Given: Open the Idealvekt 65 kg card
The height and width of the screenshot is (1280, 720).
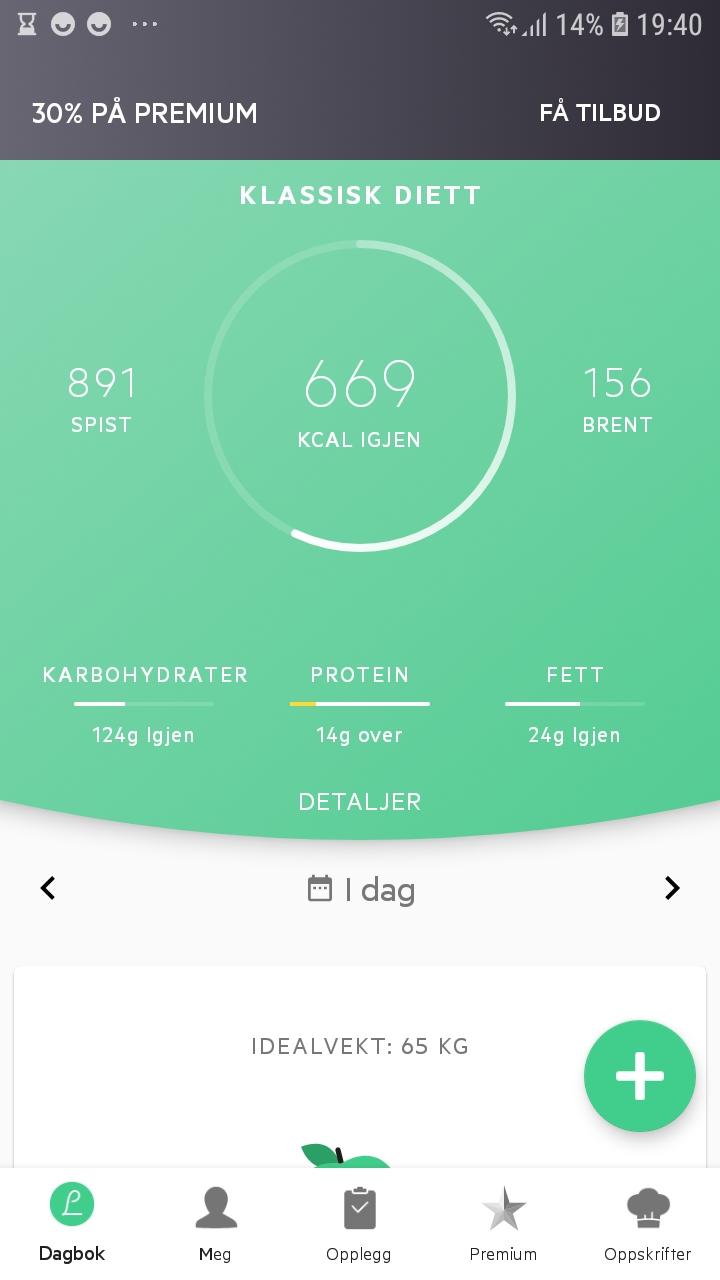Looking at the screenshot, I should pos(360,1068).
